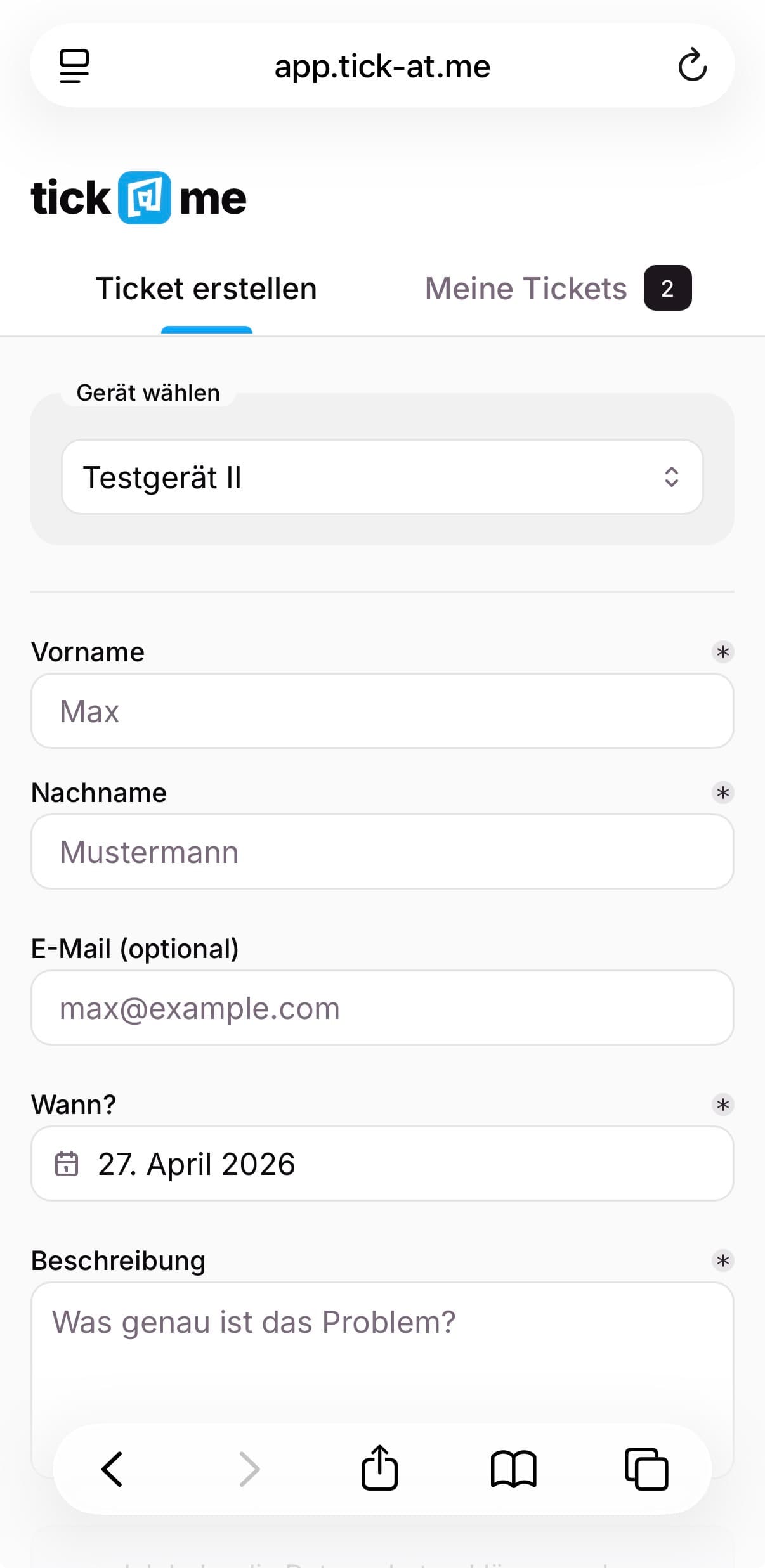Tap the tick me logo

[138, 197]
